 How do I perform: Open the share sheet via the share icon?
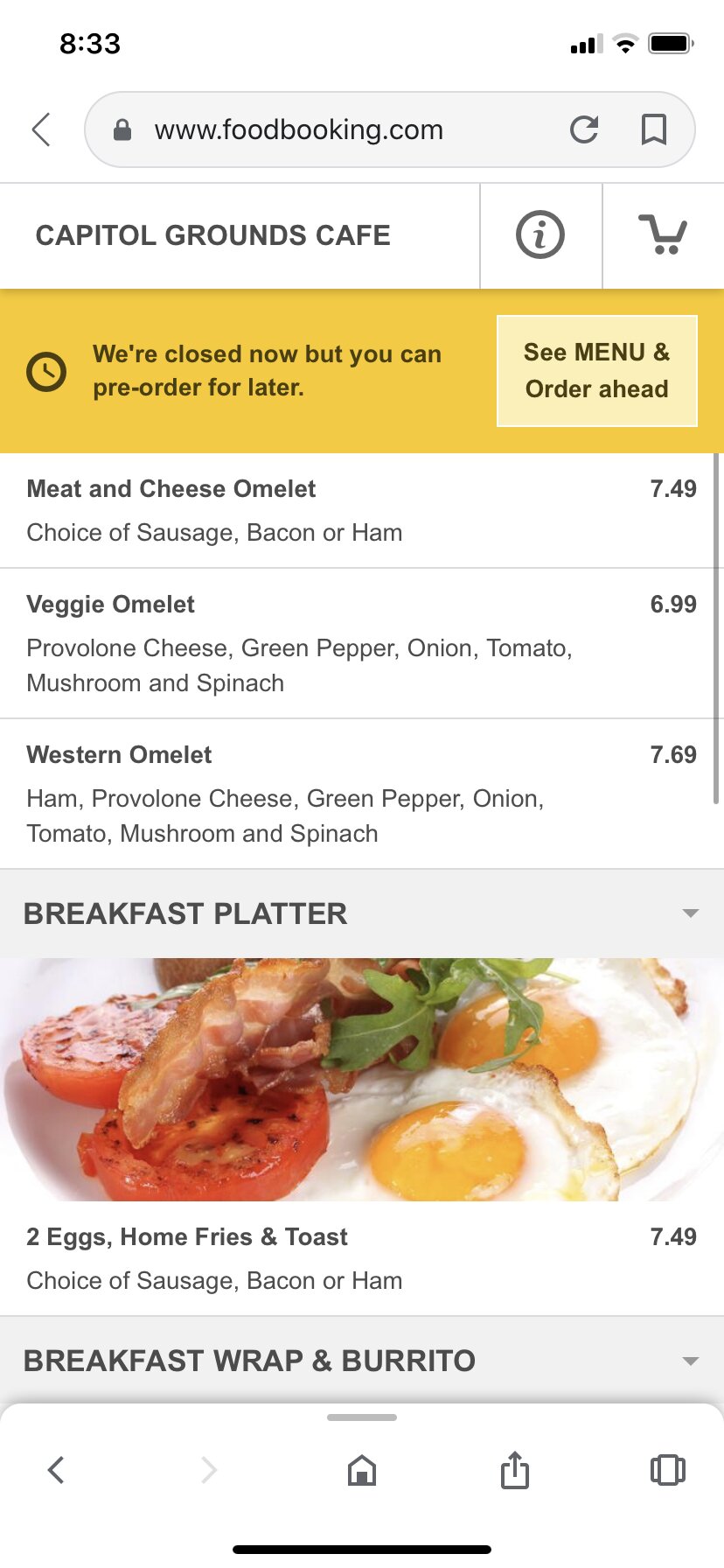pos(514,1470)
